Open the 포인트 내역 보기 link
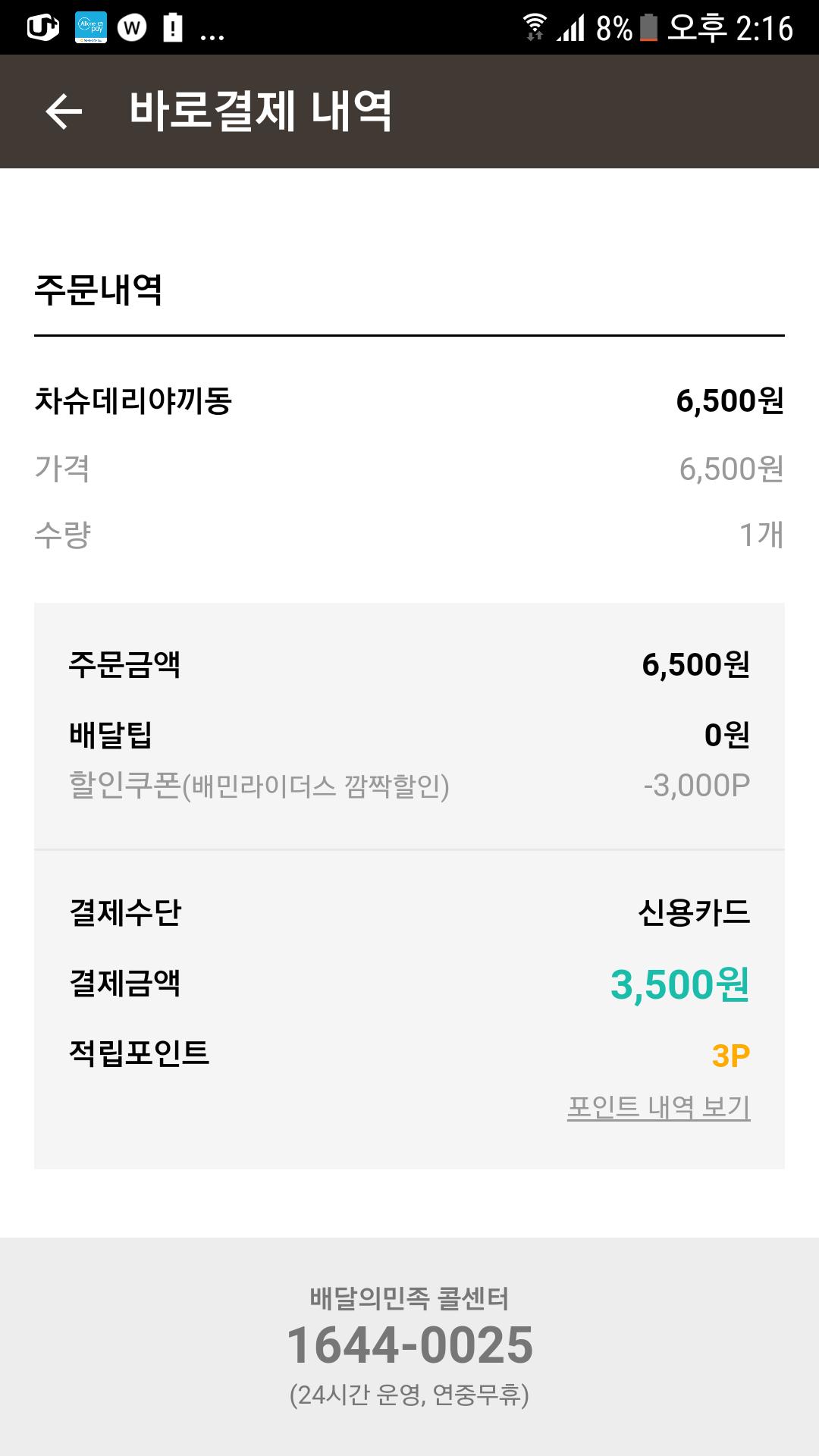This screenshot has height=1456, width=819. [658, 1107]
